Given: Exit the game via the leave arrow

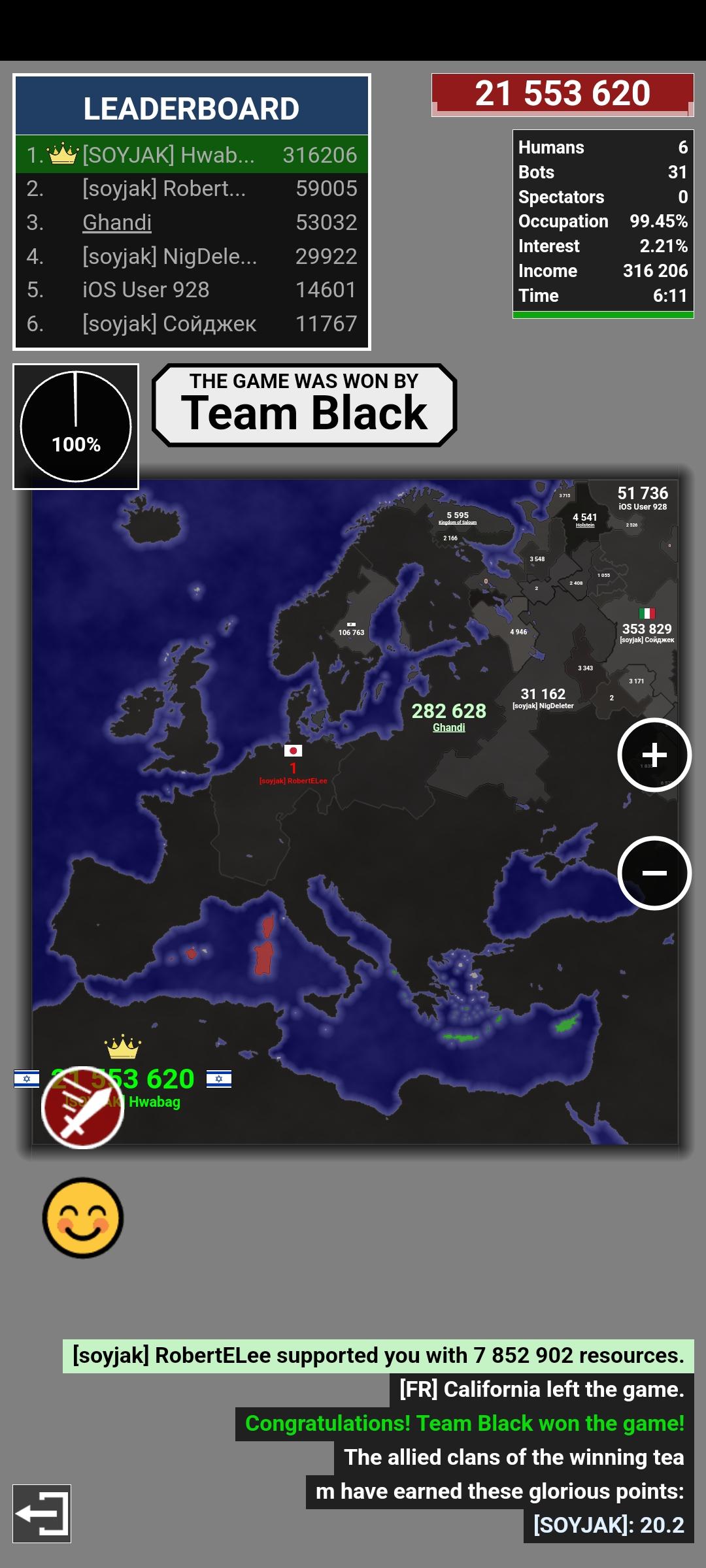Looking at the screenshot, I should tap(42, 1514).
